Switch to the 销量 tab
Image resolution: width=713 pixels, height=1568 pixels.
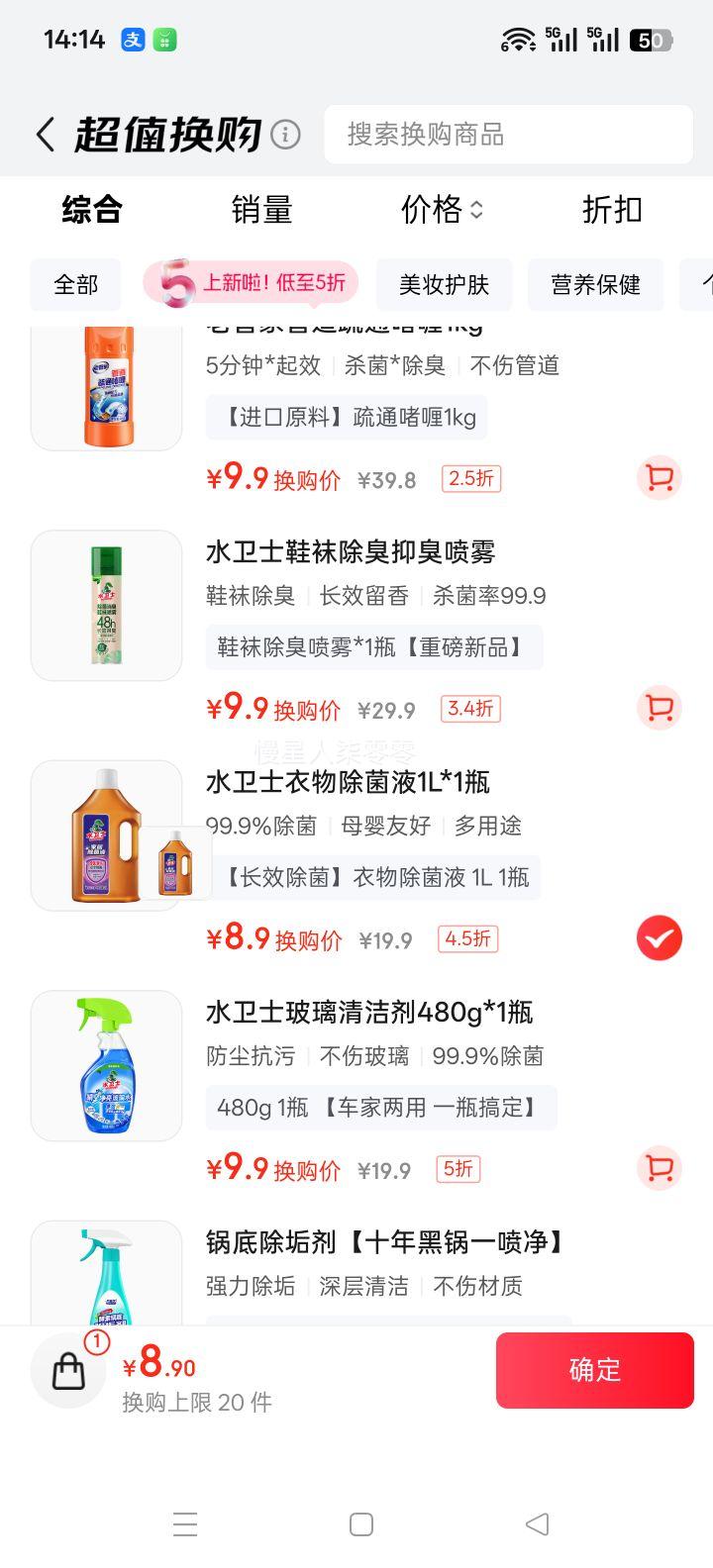[261, 210]
